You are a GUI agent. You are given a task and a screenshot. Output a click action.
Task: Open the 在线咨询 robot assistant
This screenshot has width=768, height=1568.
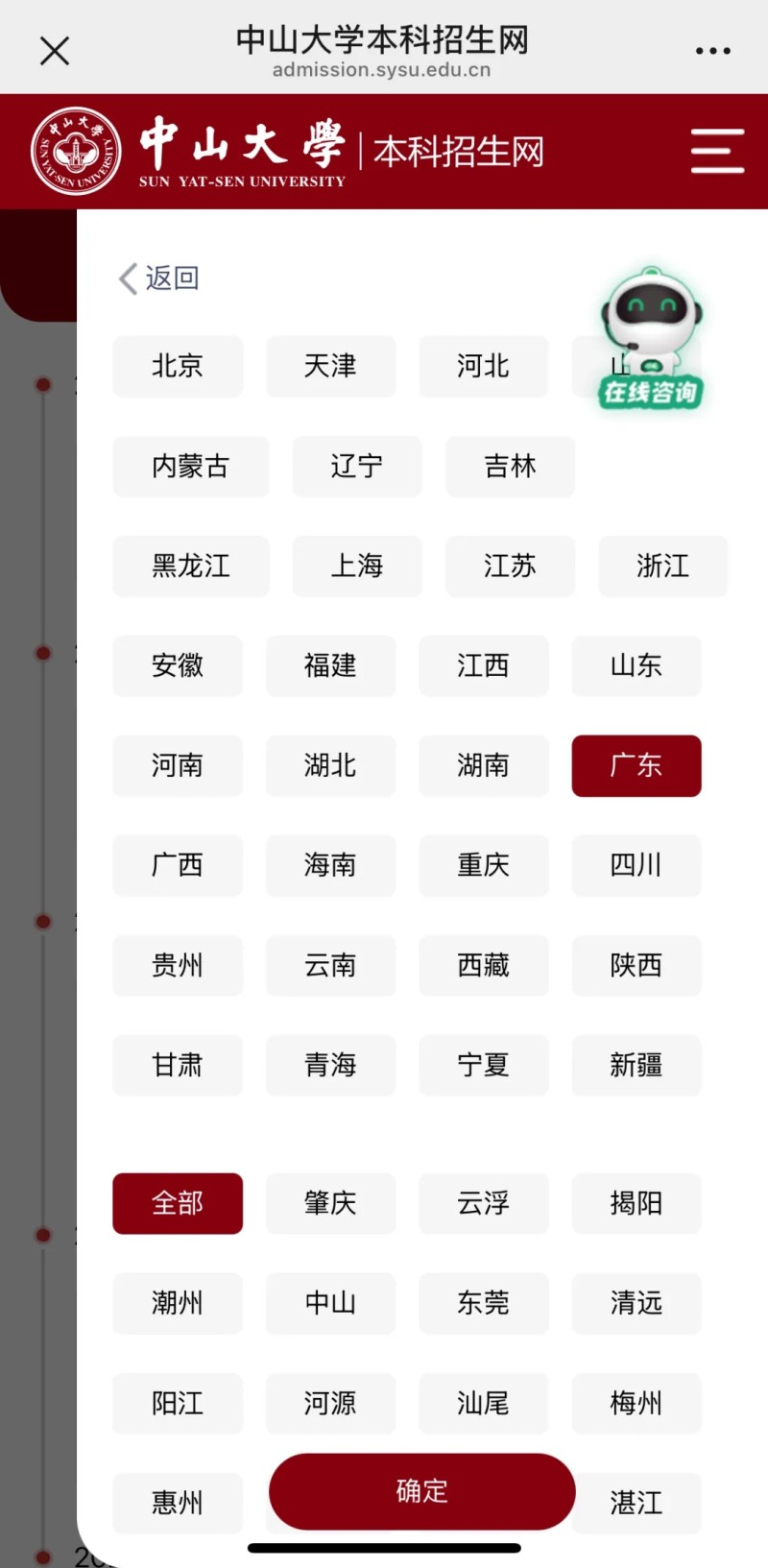651,338
